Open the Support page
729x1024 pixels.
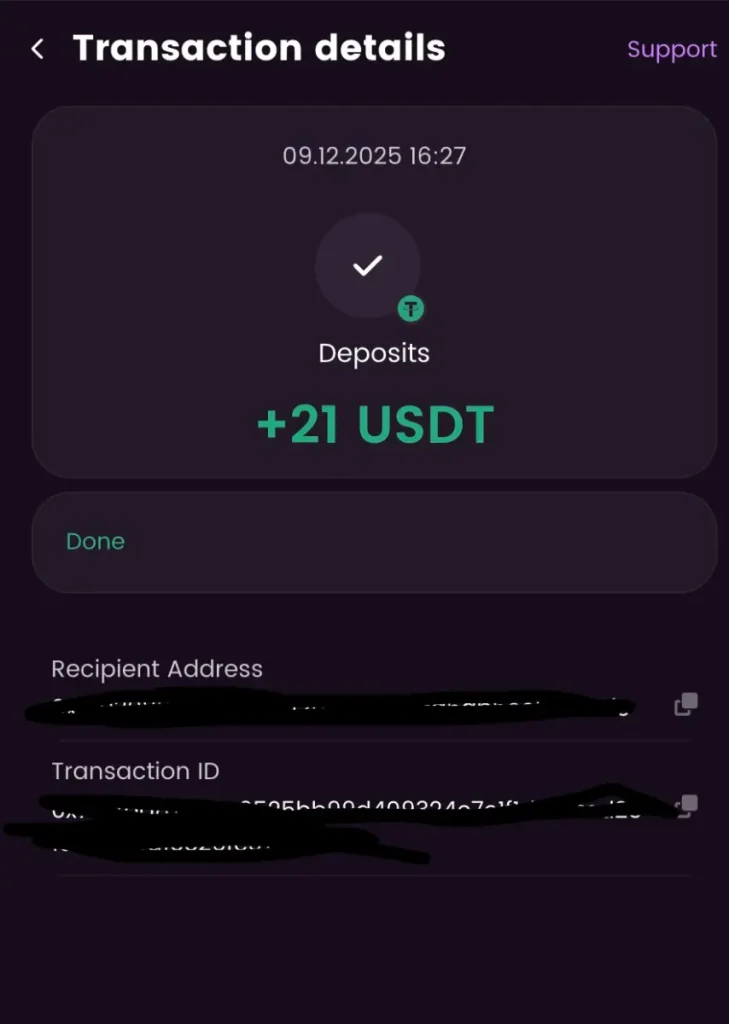pyautogui.click(x=671, y=49)
